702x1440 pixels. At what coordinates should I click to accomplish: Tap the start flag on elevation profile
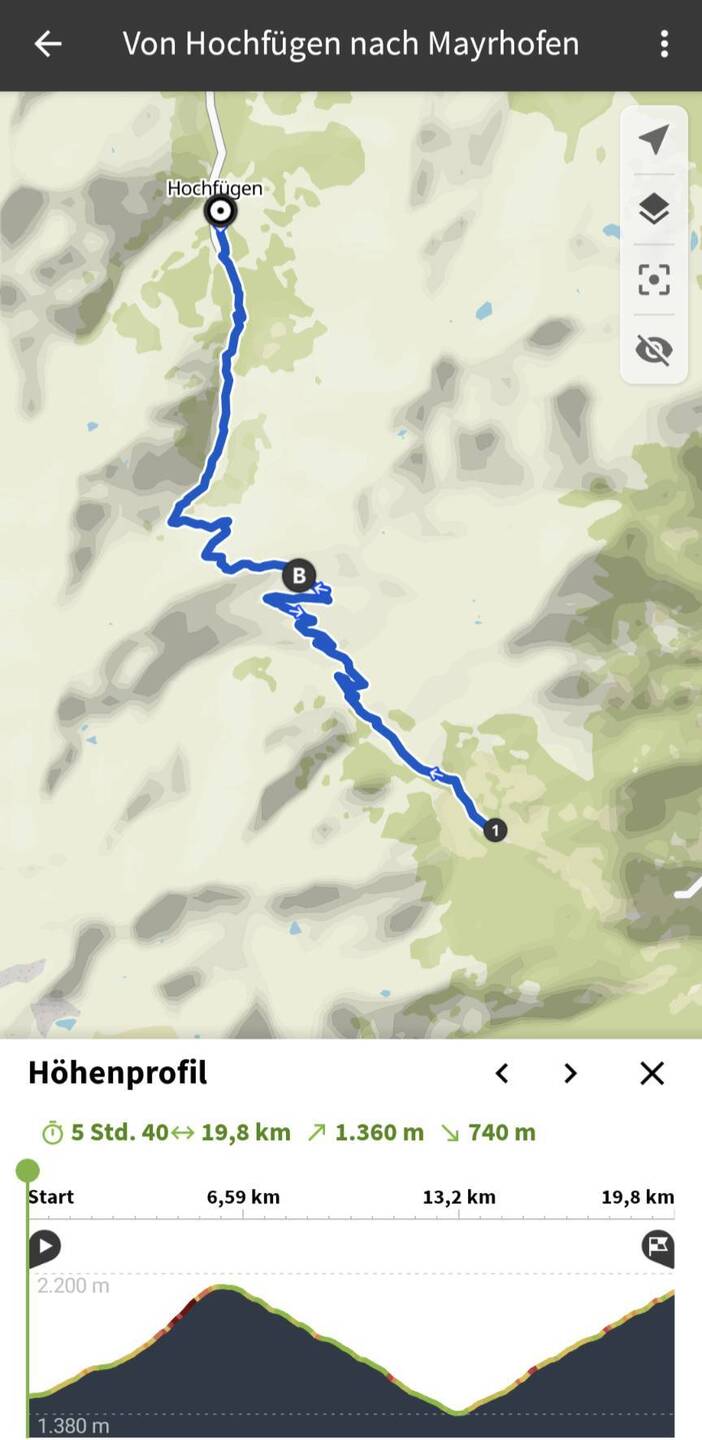click(x=45, y=1248)
